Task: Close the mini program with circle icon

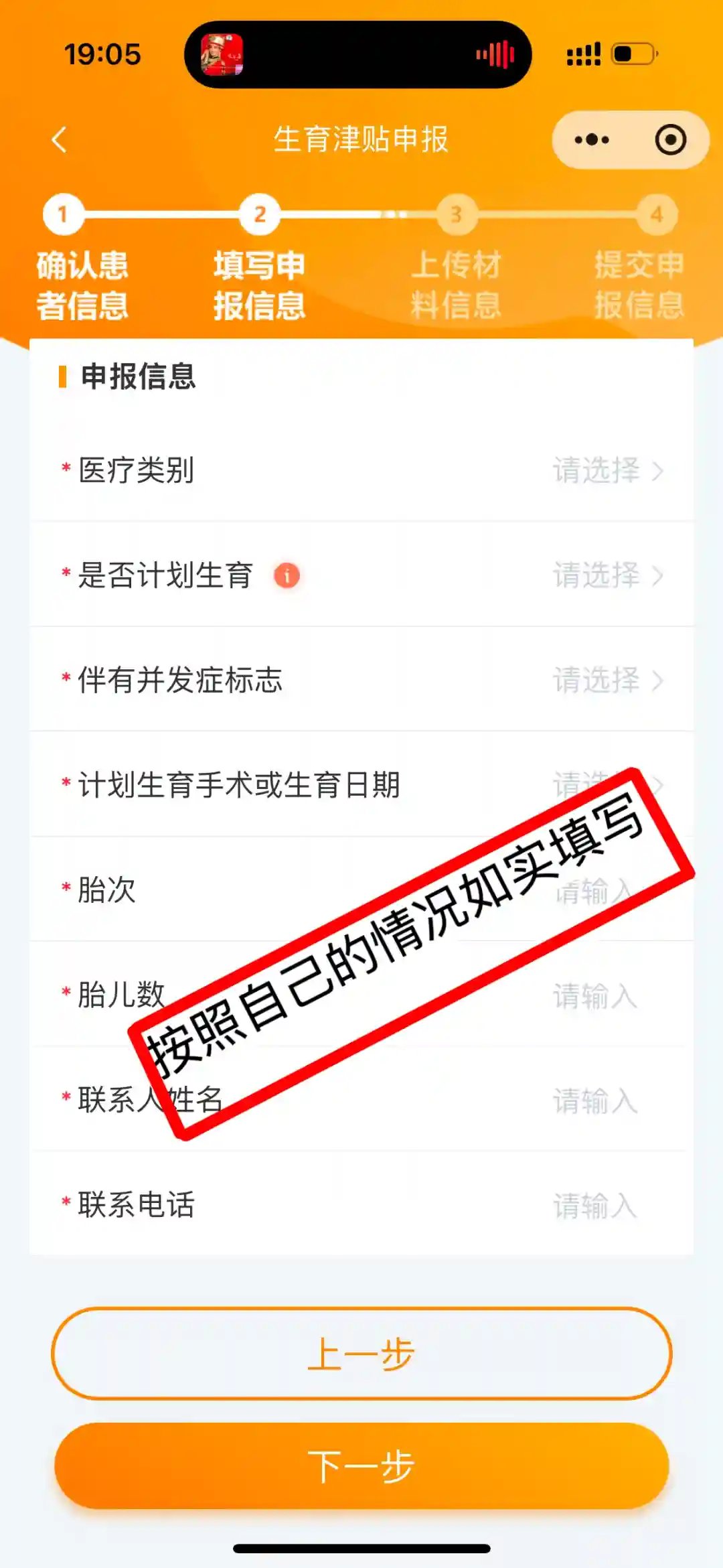Action: [670, 140]
